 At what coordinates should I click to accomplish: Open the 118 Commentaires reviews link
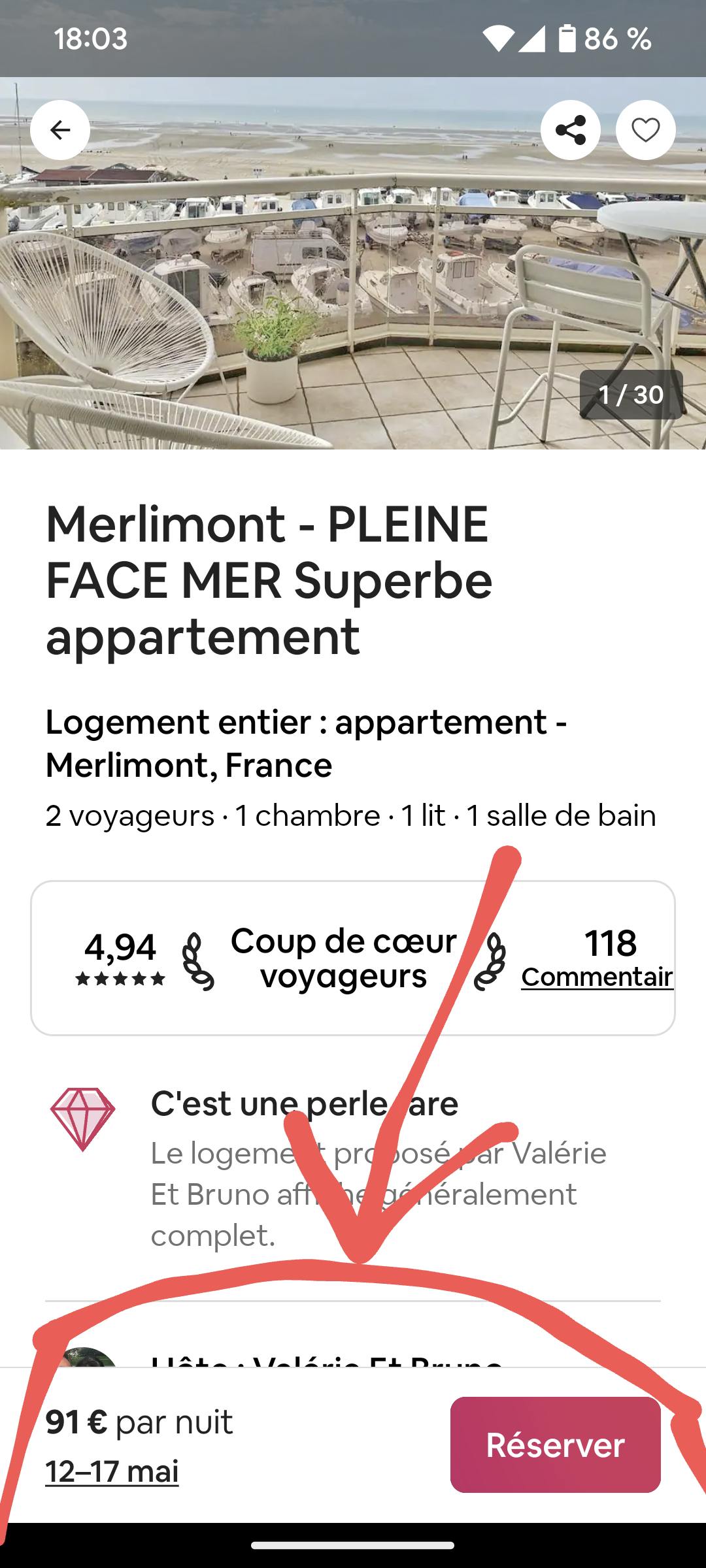point(597,977)
